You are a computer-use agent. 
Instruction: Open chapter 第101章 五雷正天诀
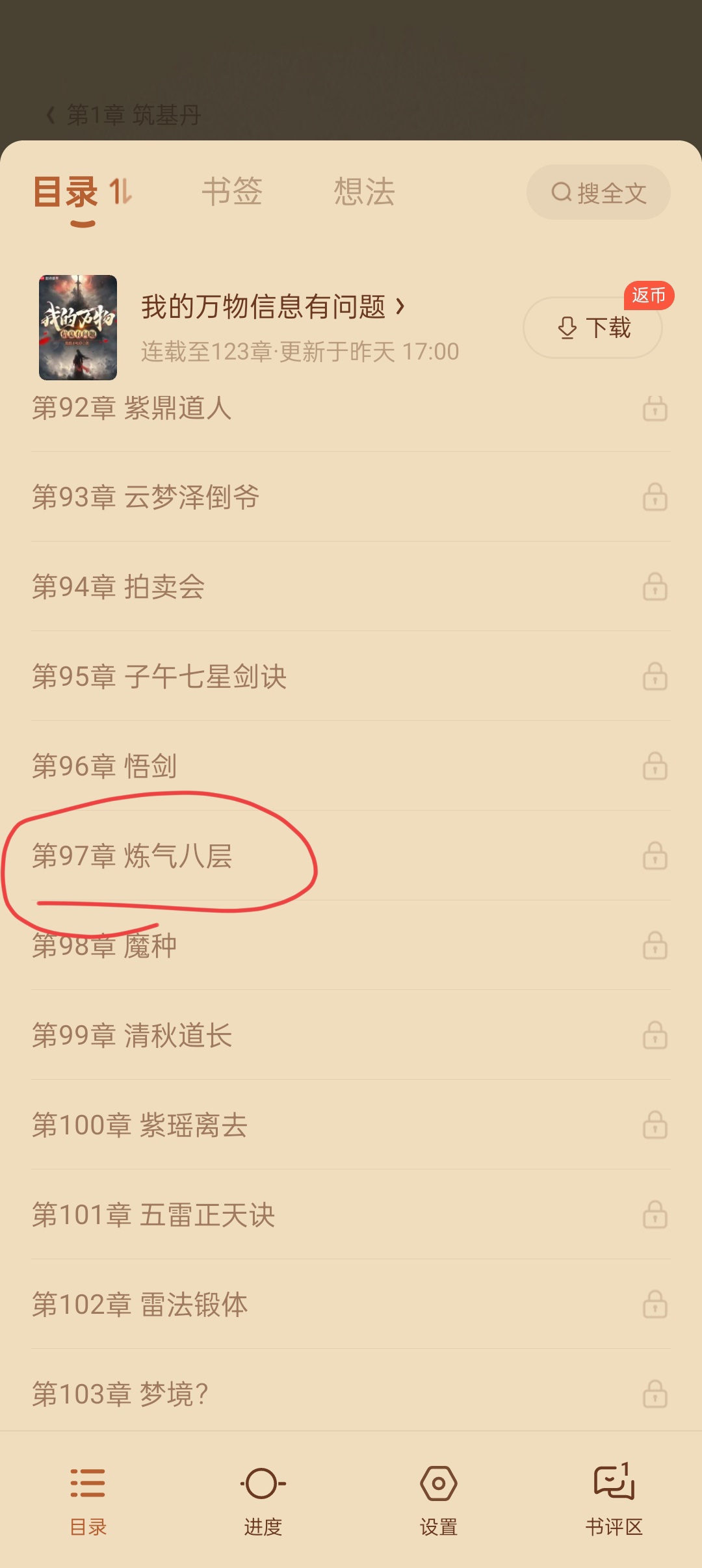click(351, 1215)
